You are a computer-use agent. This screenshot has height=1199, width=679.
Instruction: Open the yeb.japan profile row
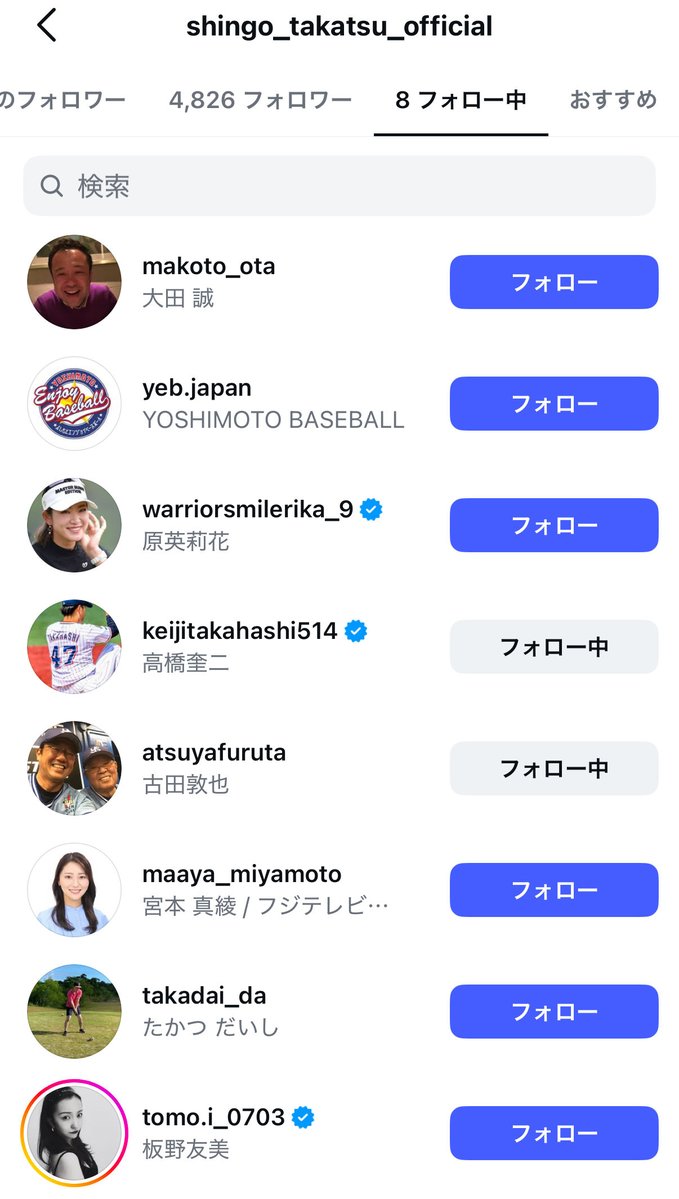197,388
